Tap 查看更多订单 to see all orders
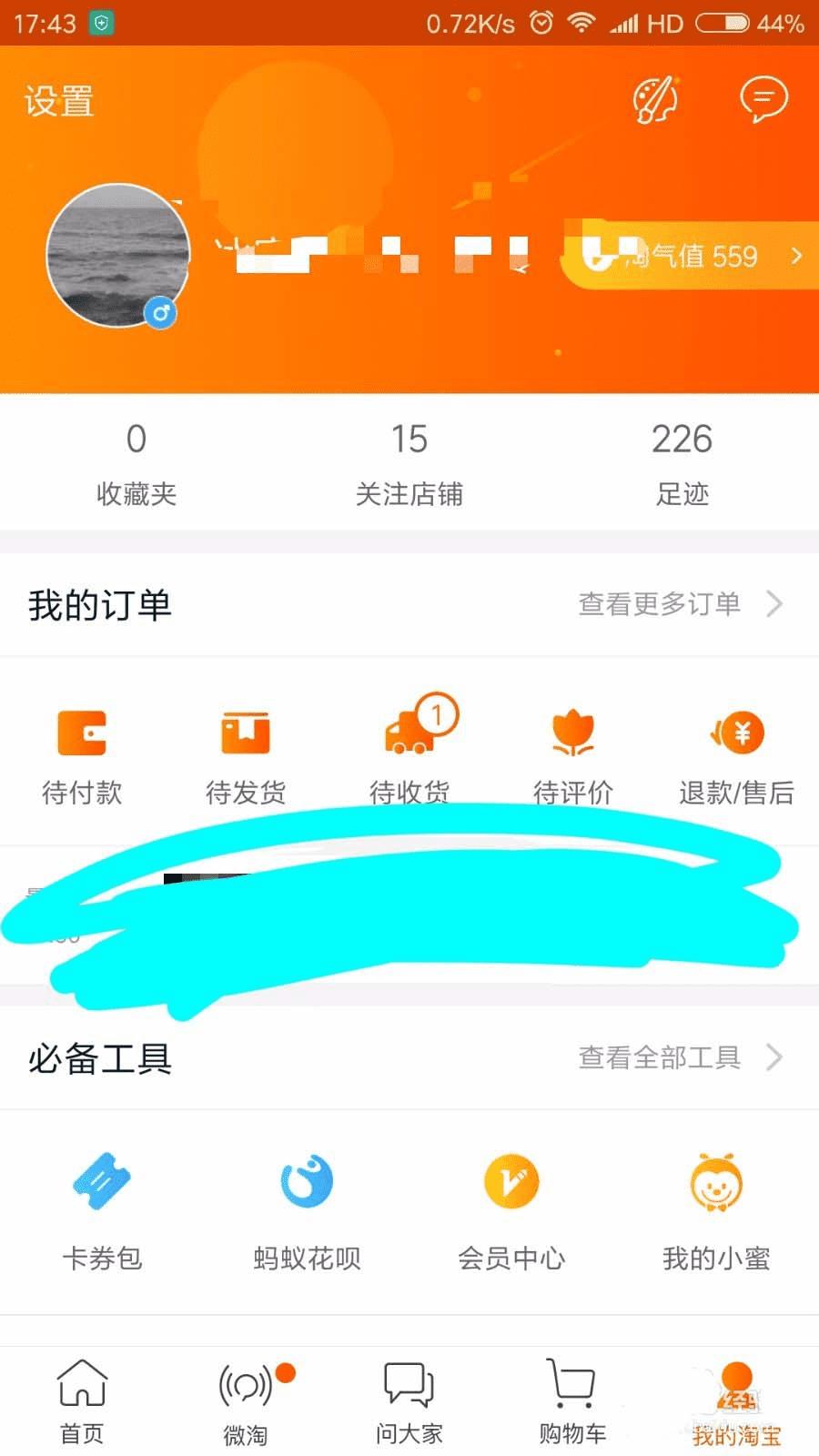 tap(678, 604)
